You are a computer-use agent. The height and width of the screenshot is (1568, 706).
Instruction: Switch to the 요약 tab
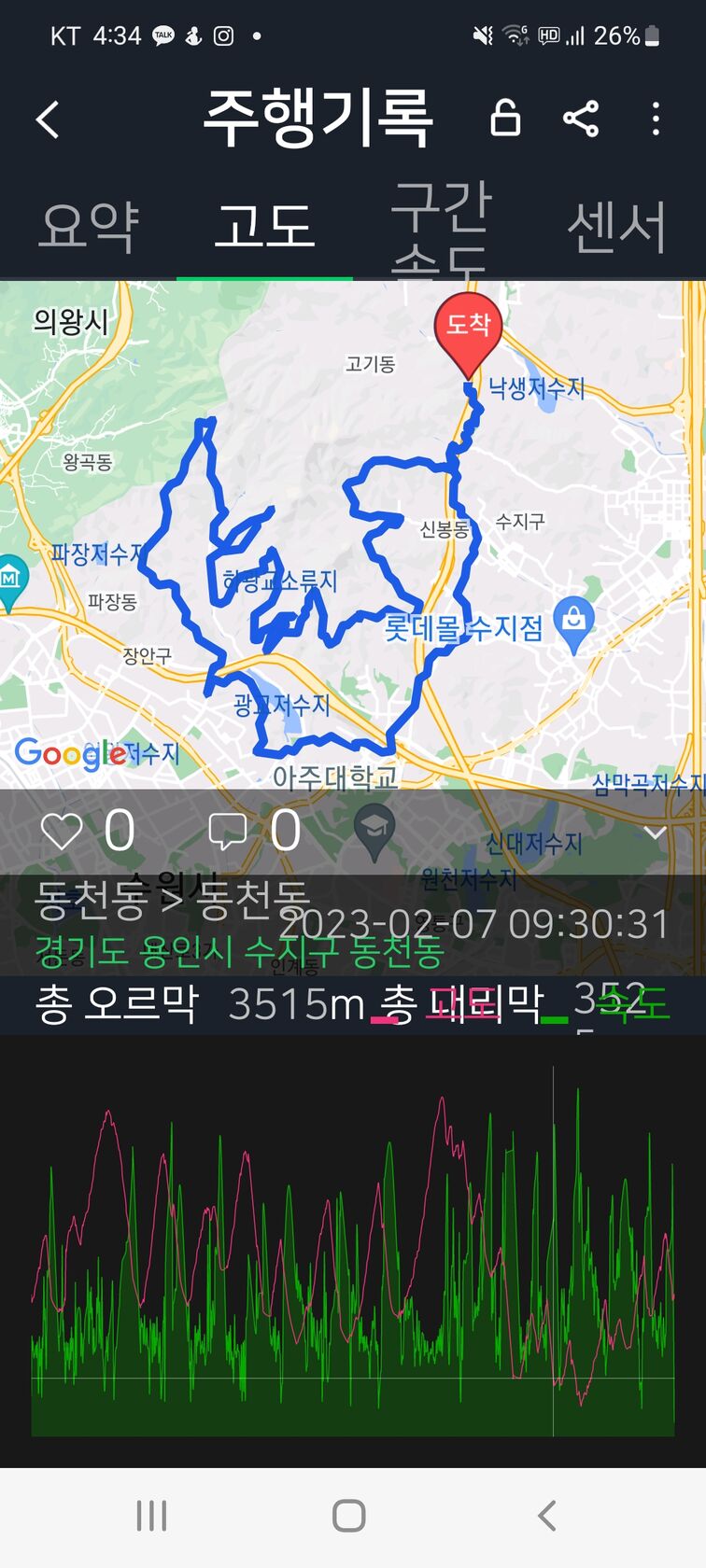point(89,227)
